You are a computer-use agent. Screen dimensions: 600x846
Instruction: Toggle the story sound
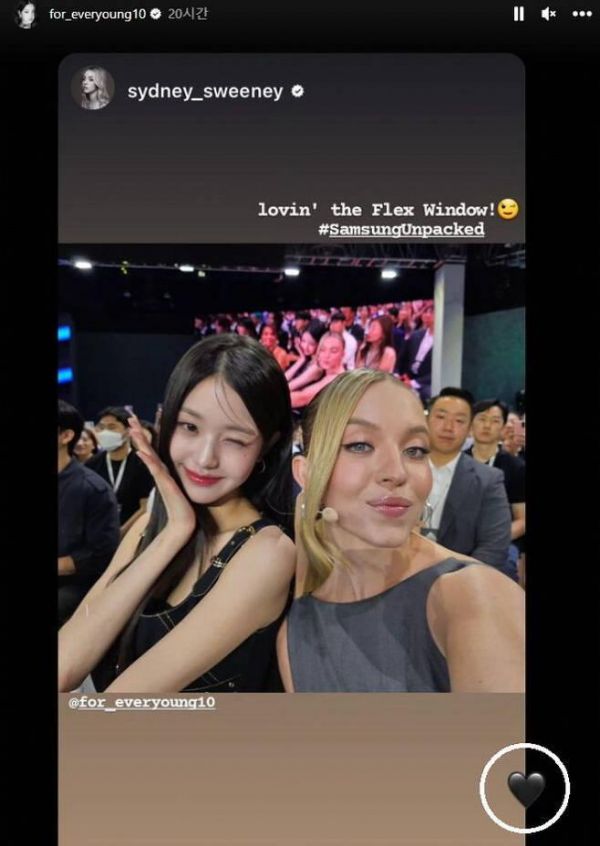[x=548, y=14]
